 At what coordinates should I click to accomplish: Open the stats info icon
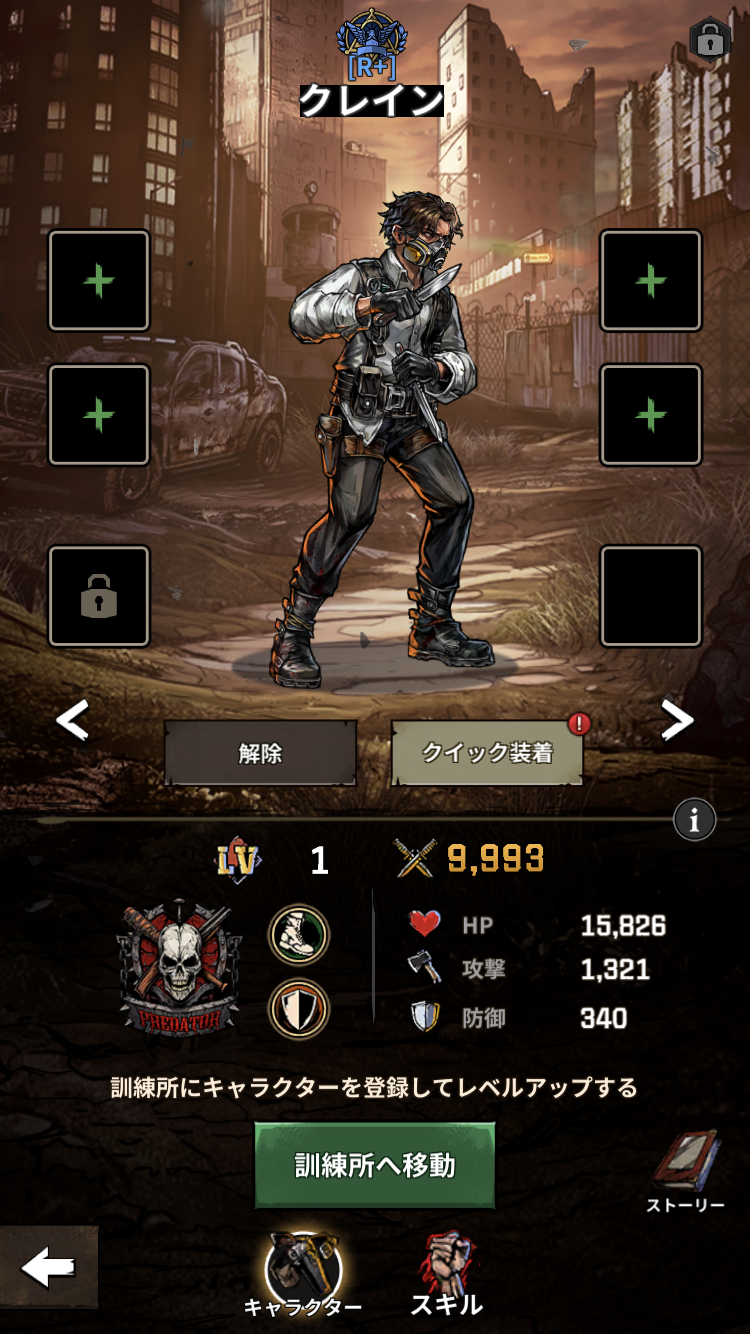point(694,820)
